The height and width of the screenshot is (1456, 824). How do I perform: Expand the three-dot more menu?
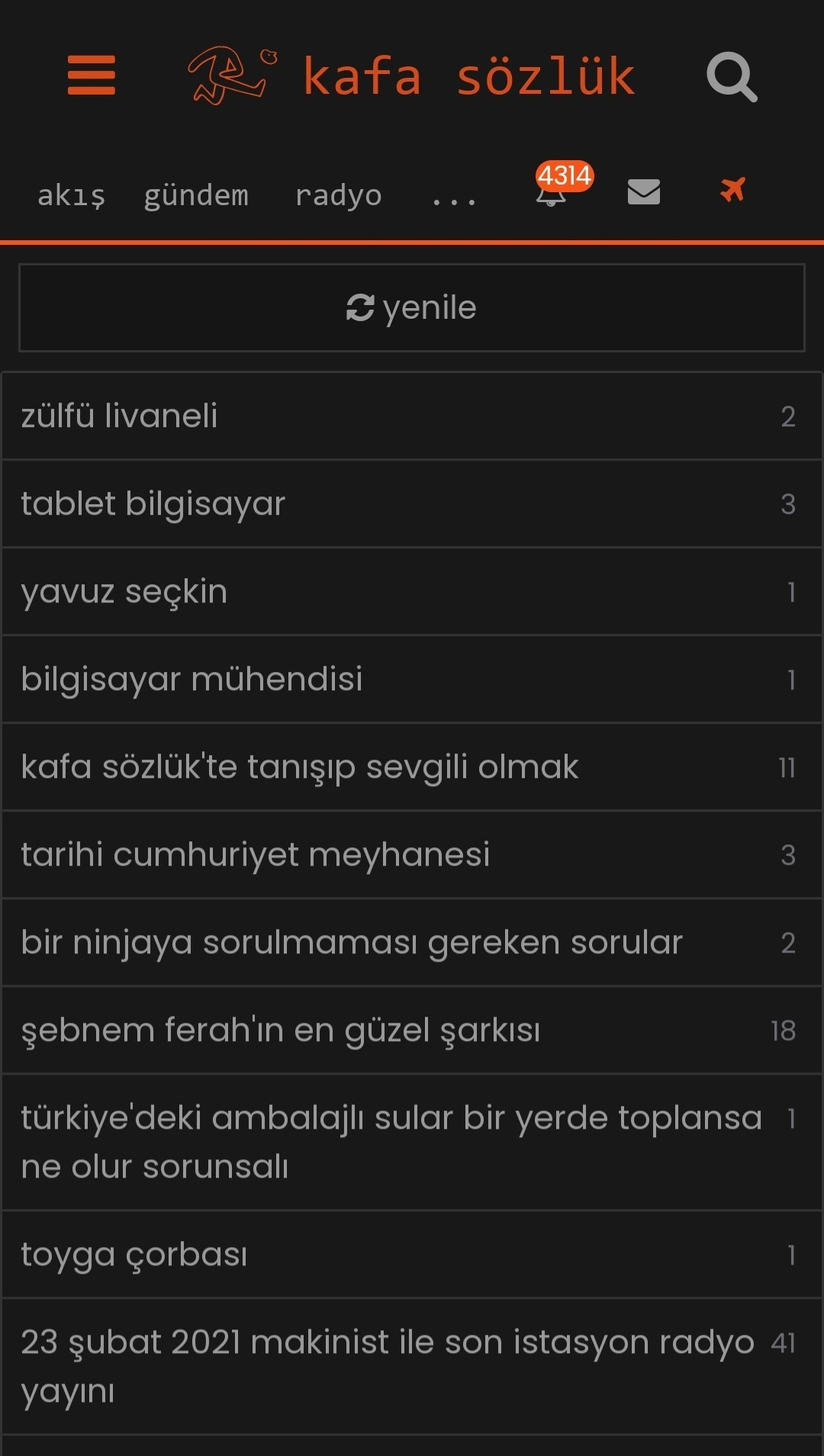tap(454, 197)
